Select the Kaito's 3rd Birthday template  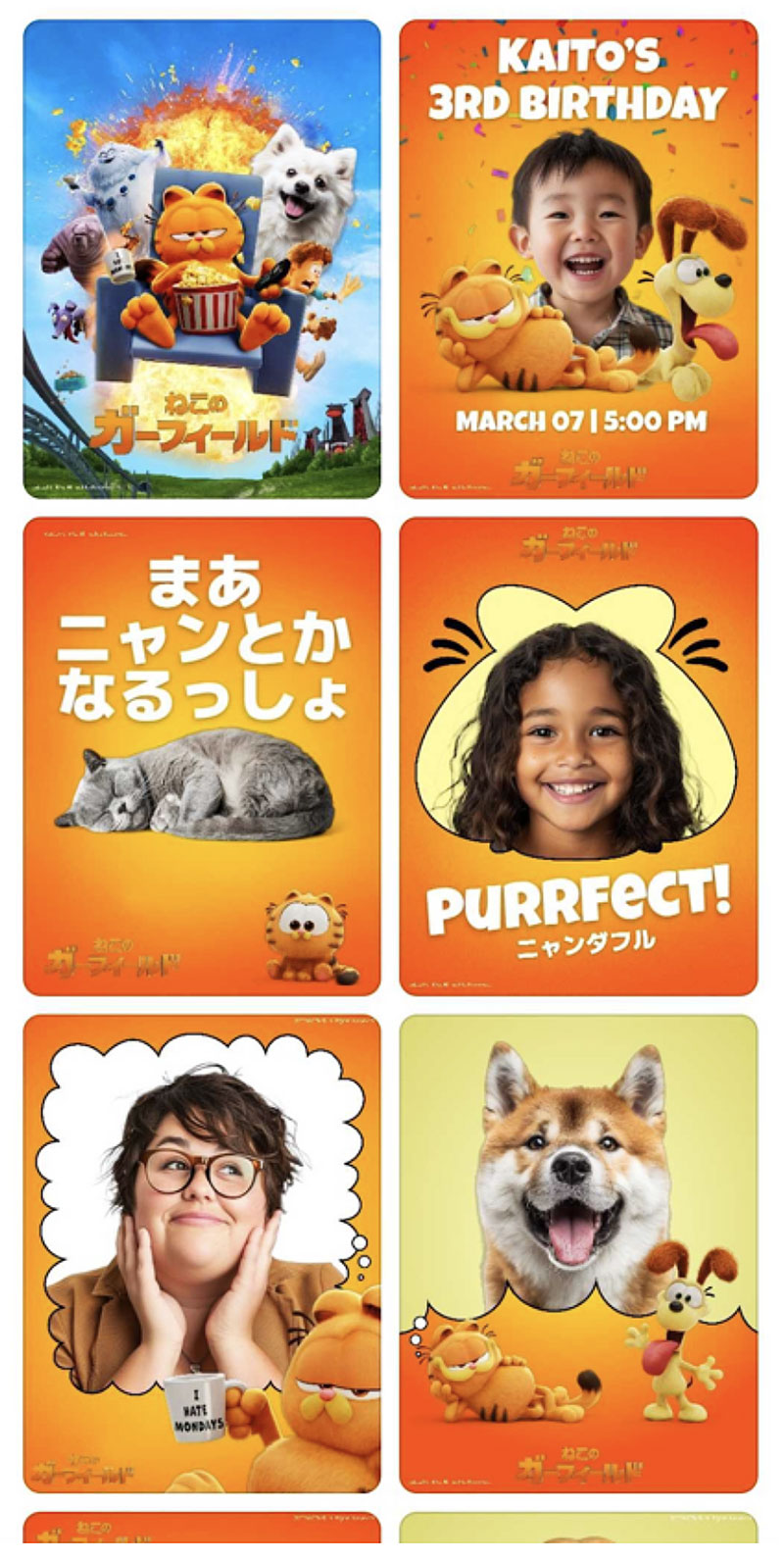click(x=578, y=259)
